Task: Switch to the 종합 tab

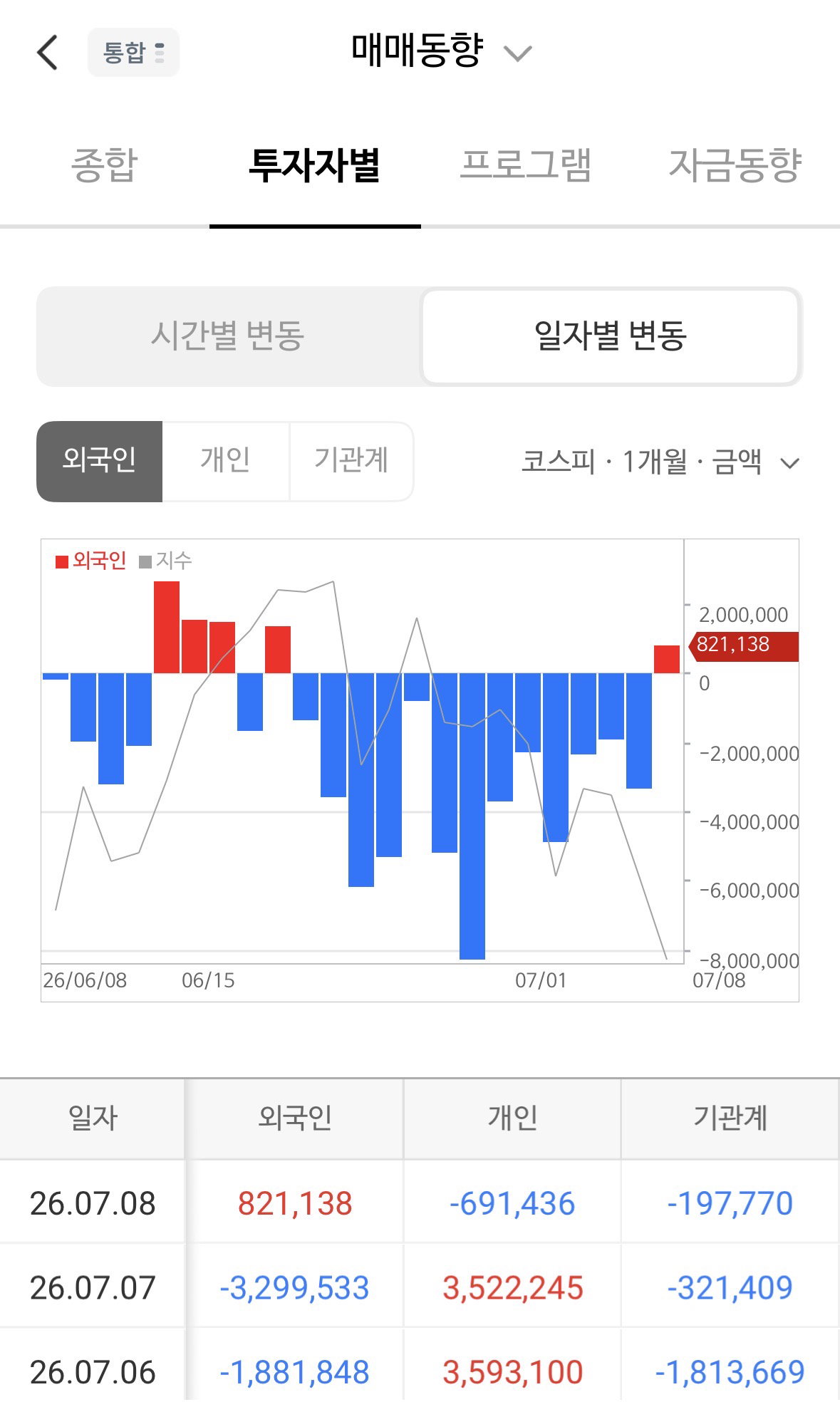Action: pyautogui.click(x=105, y=165)
